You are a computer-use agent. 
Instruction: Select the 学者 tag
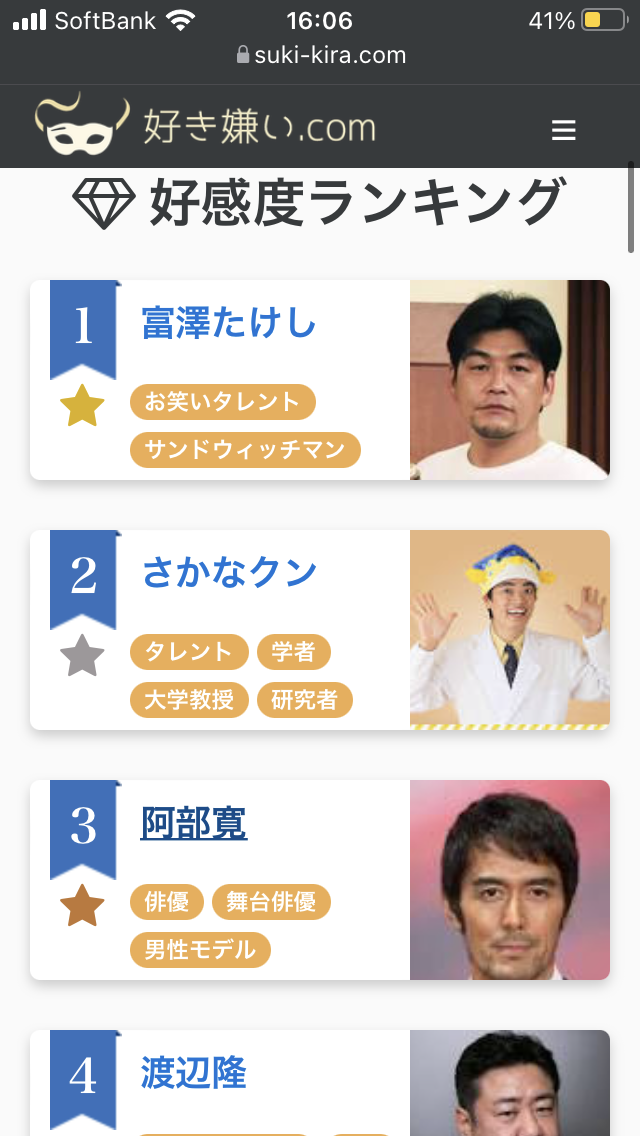293,652
